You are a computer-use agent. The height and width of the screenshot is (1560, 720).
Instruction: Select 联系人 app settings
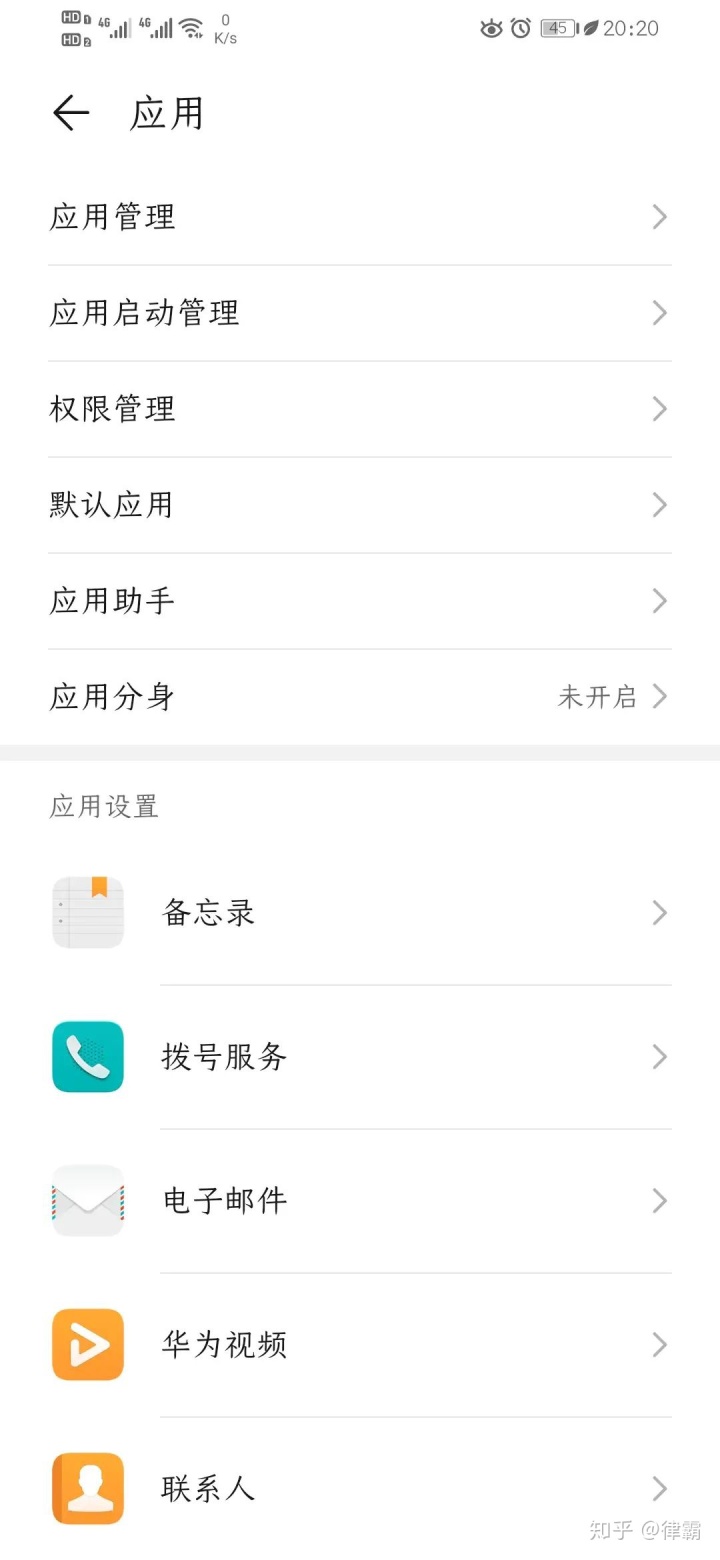point(360,1489)
